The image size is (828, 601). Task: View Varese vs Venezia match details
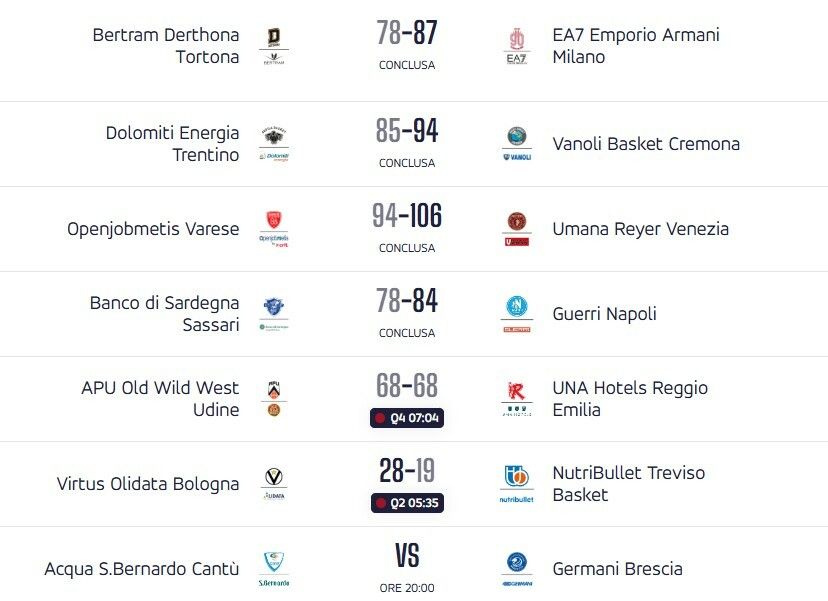[407, 228]
